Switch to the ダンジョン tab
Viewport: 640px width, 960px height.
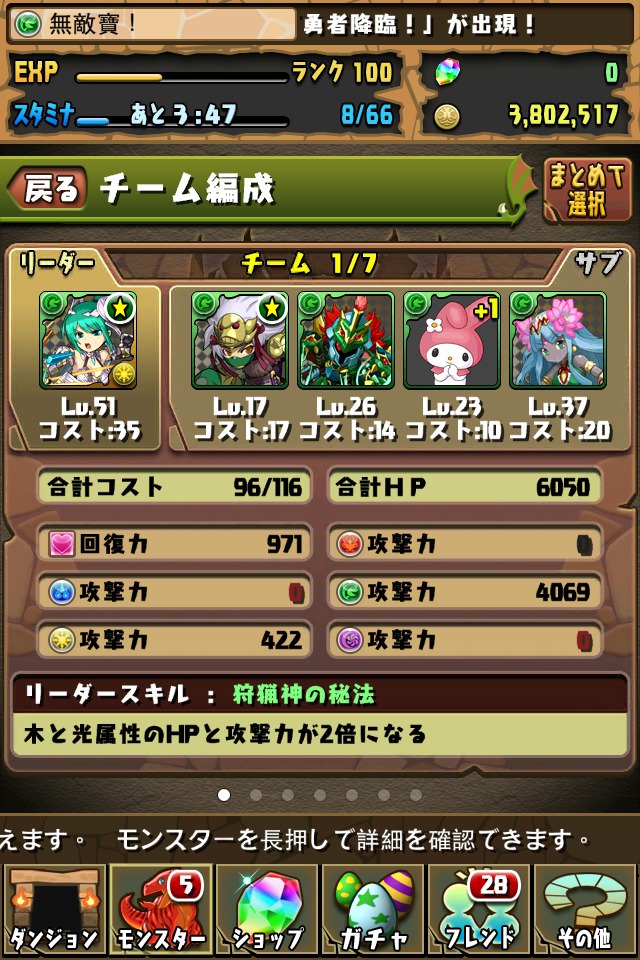[54, 910]
